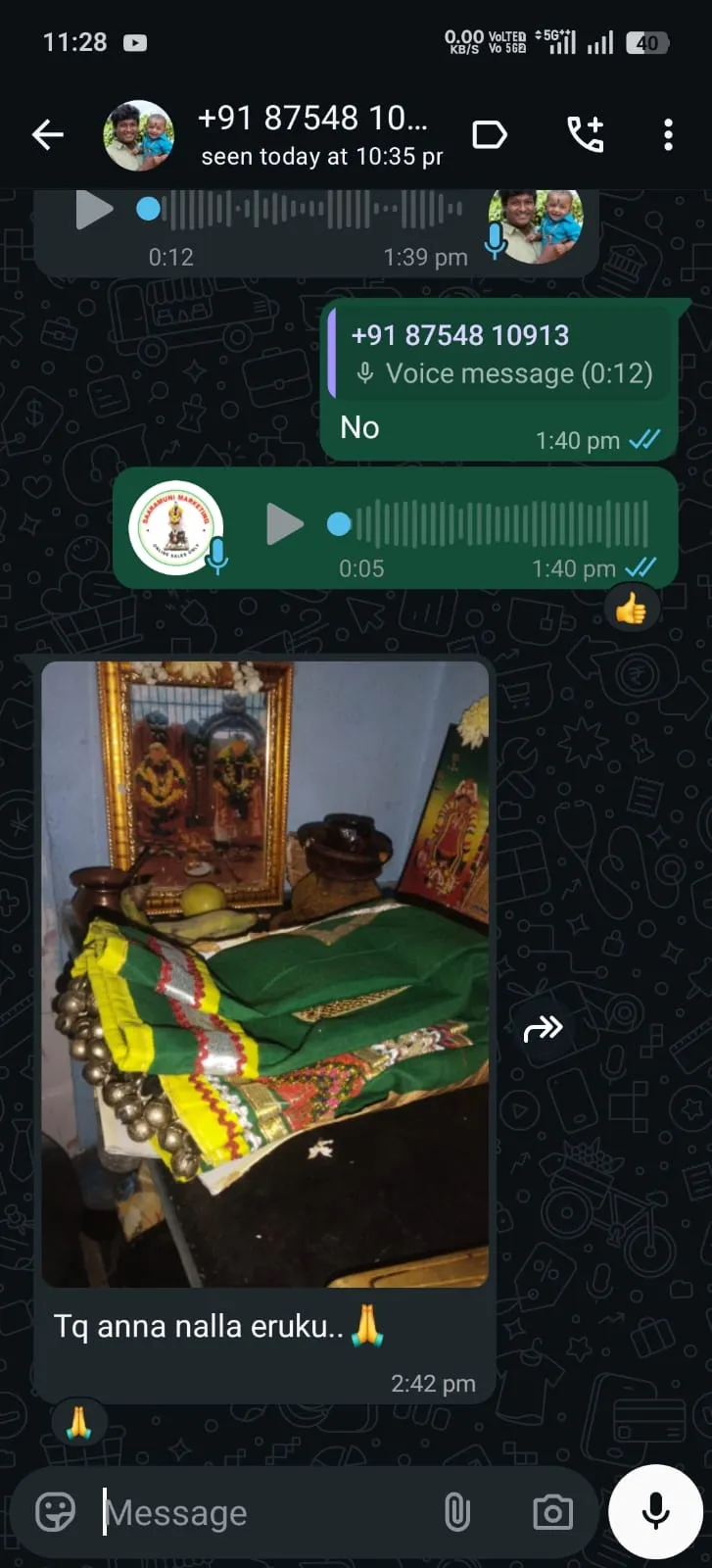Open the received photo in full view
Viewport: 712px width, 1568px height.
264,972
